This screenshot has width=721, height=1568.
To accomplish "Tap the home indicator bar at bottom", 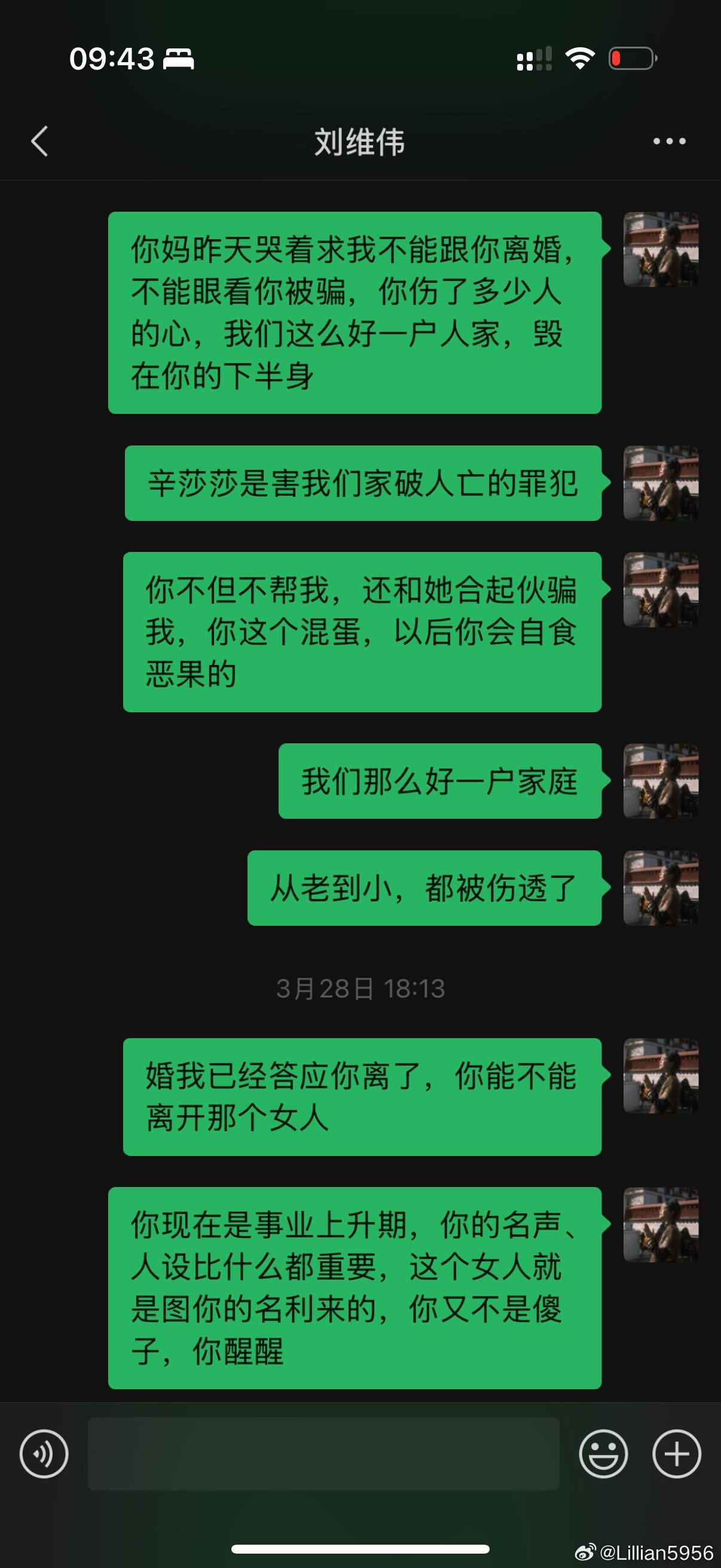I will 360,1546.
